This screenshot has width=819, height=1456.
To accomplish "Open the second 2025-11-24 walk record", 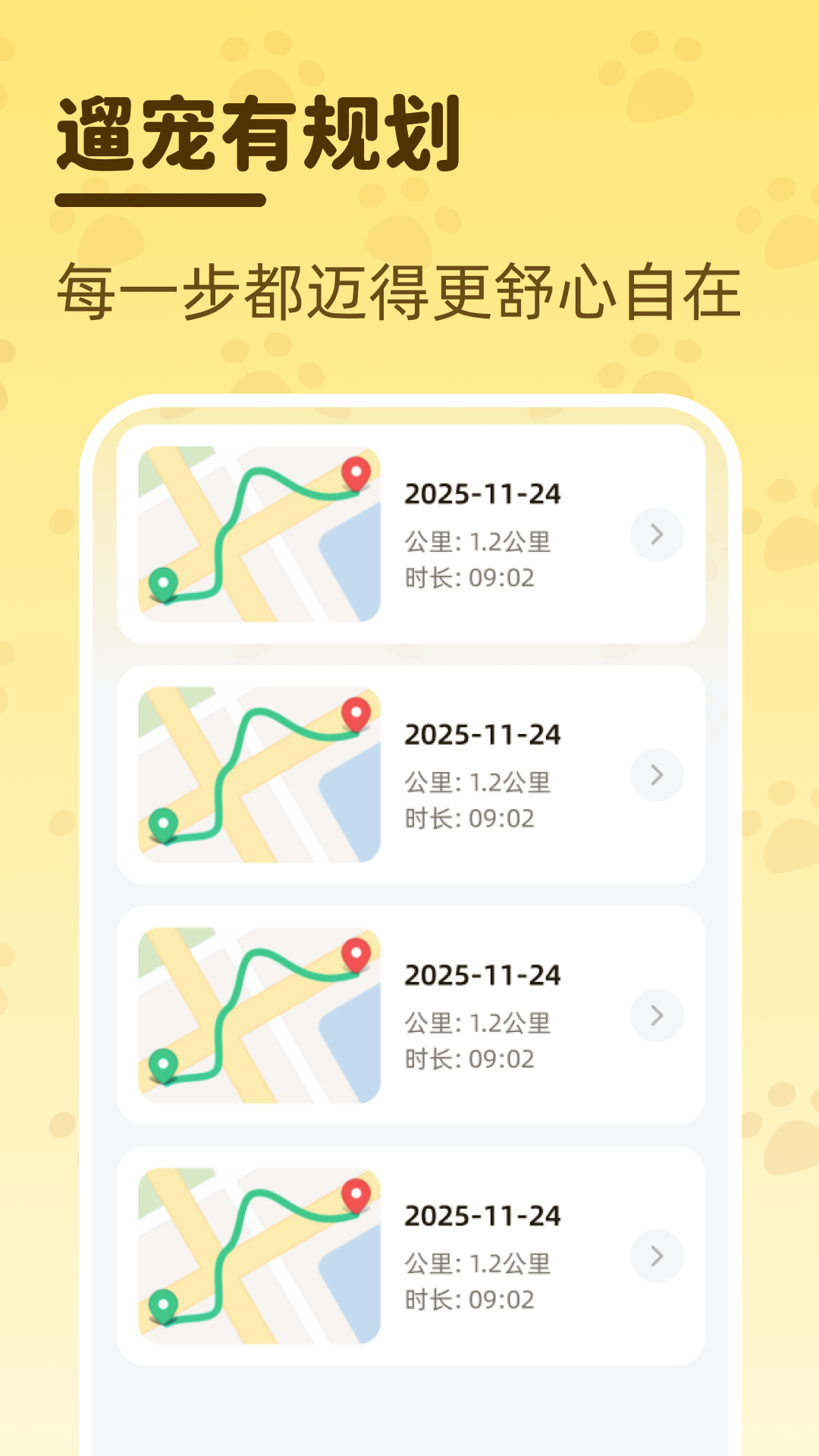I will (483, 733).
